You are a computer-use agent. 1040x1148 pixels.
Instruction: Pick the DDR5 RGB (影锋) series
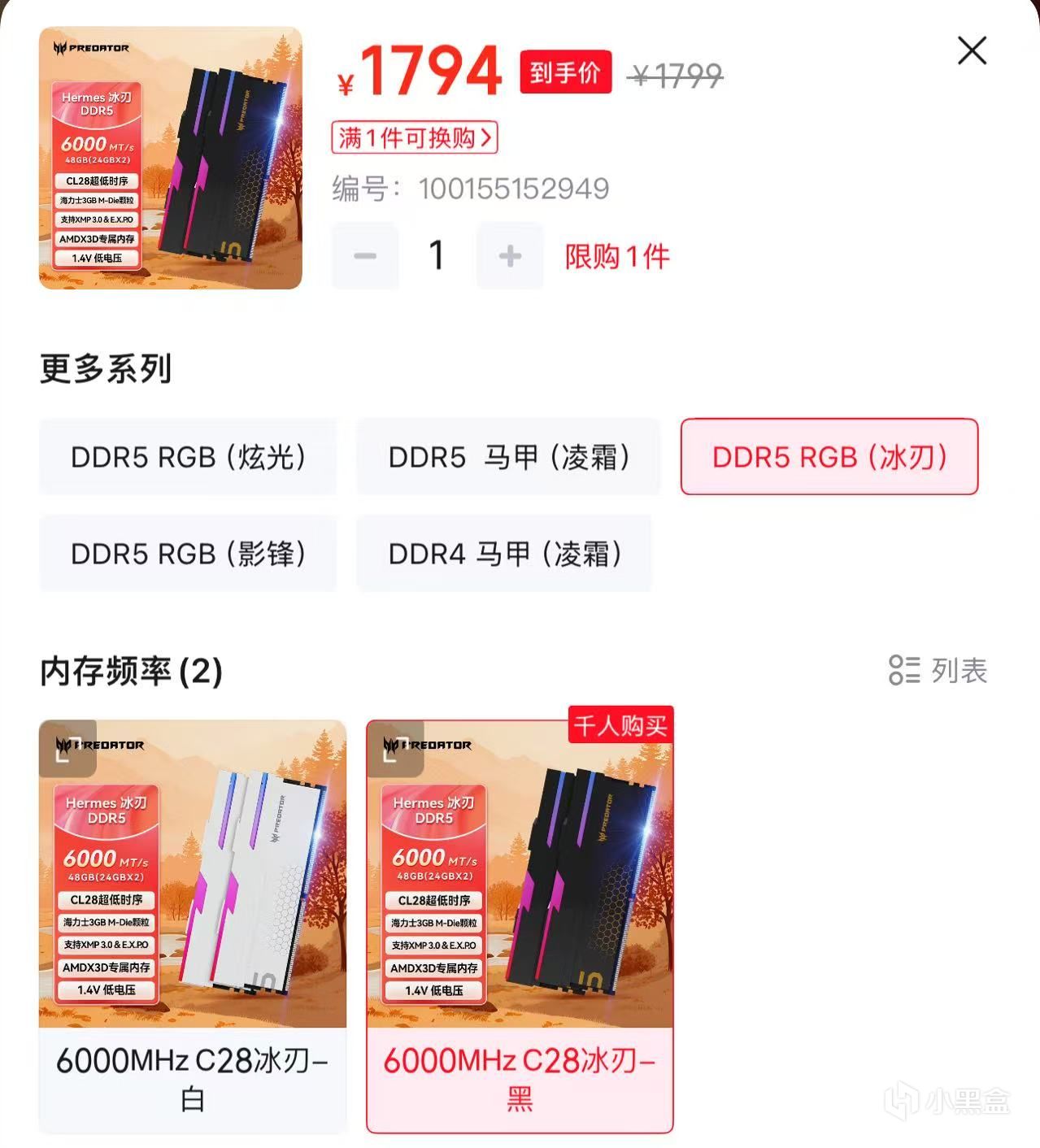click(x=188, y=554)
